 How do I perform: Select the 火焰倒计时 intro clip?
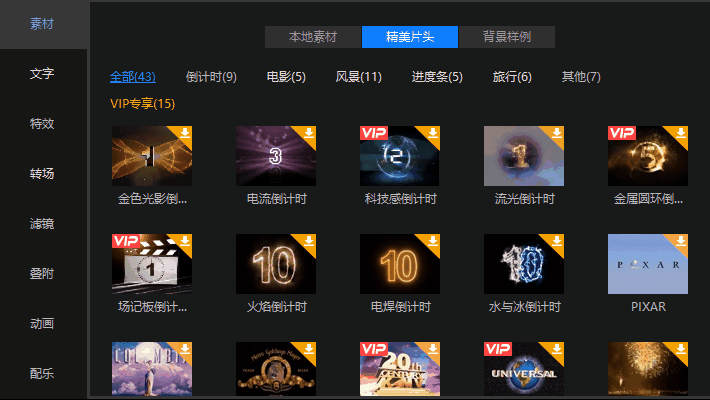275,264
